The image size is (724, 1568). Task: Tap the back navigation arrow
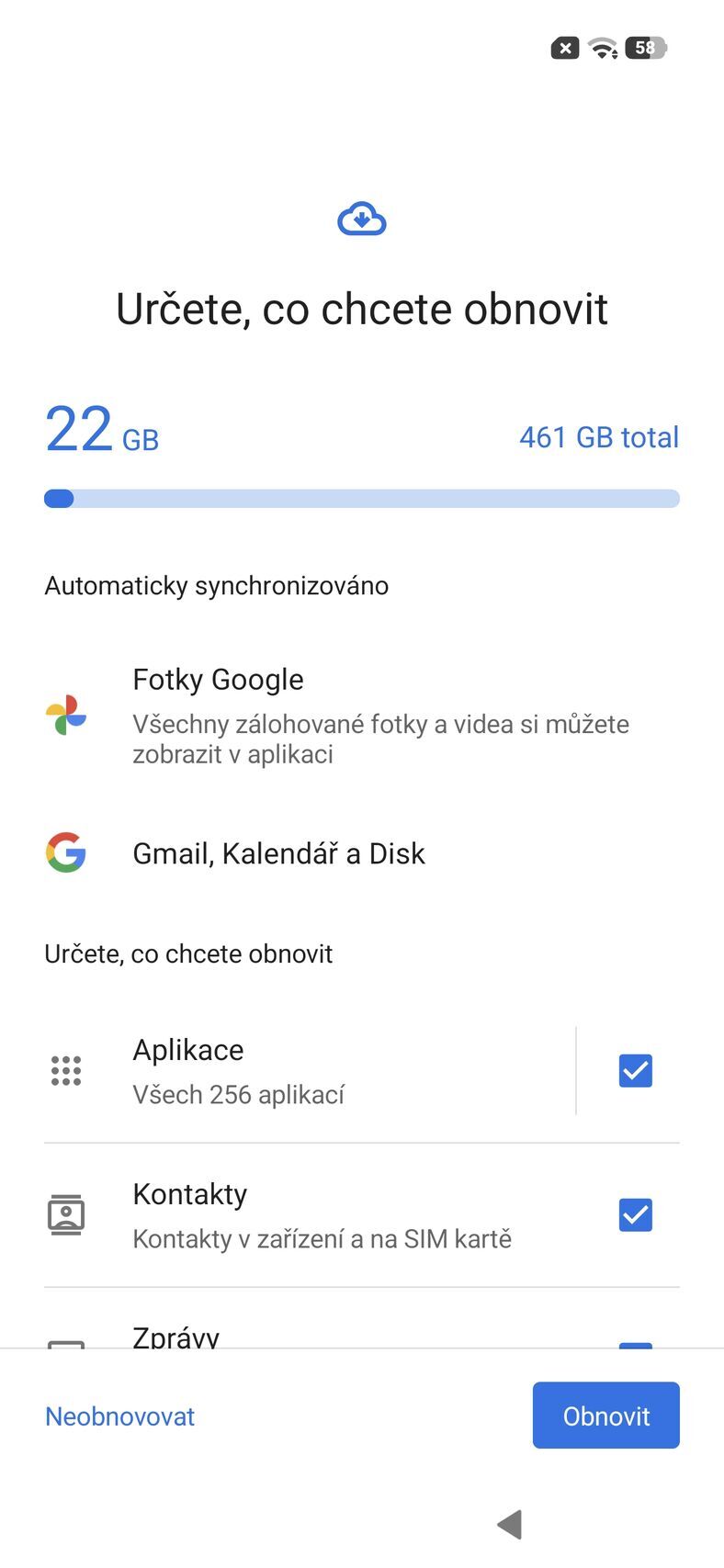[512, 1523]
